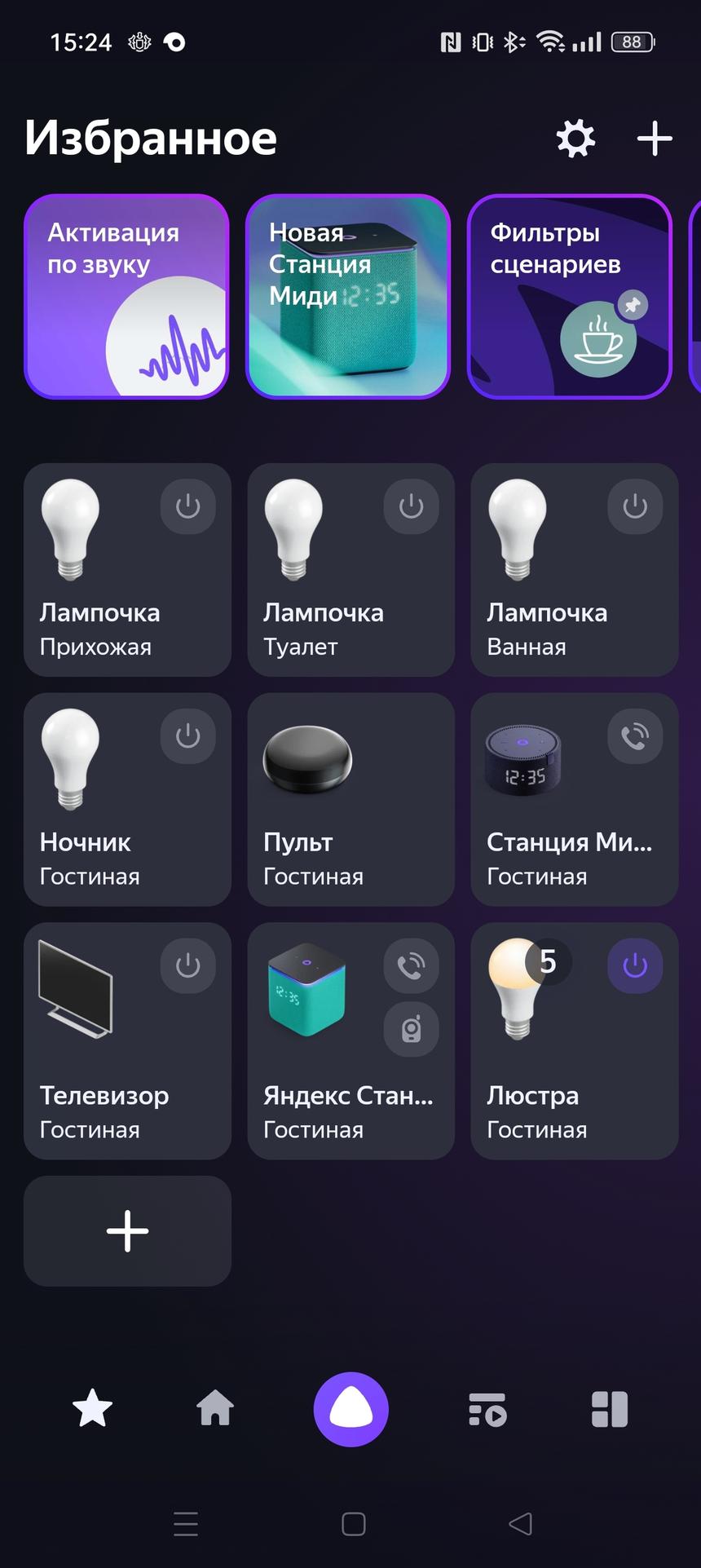Open the baby monitor icon on Яндекс Стан...
701x1568 pixels.
[x=412, y=1029]
